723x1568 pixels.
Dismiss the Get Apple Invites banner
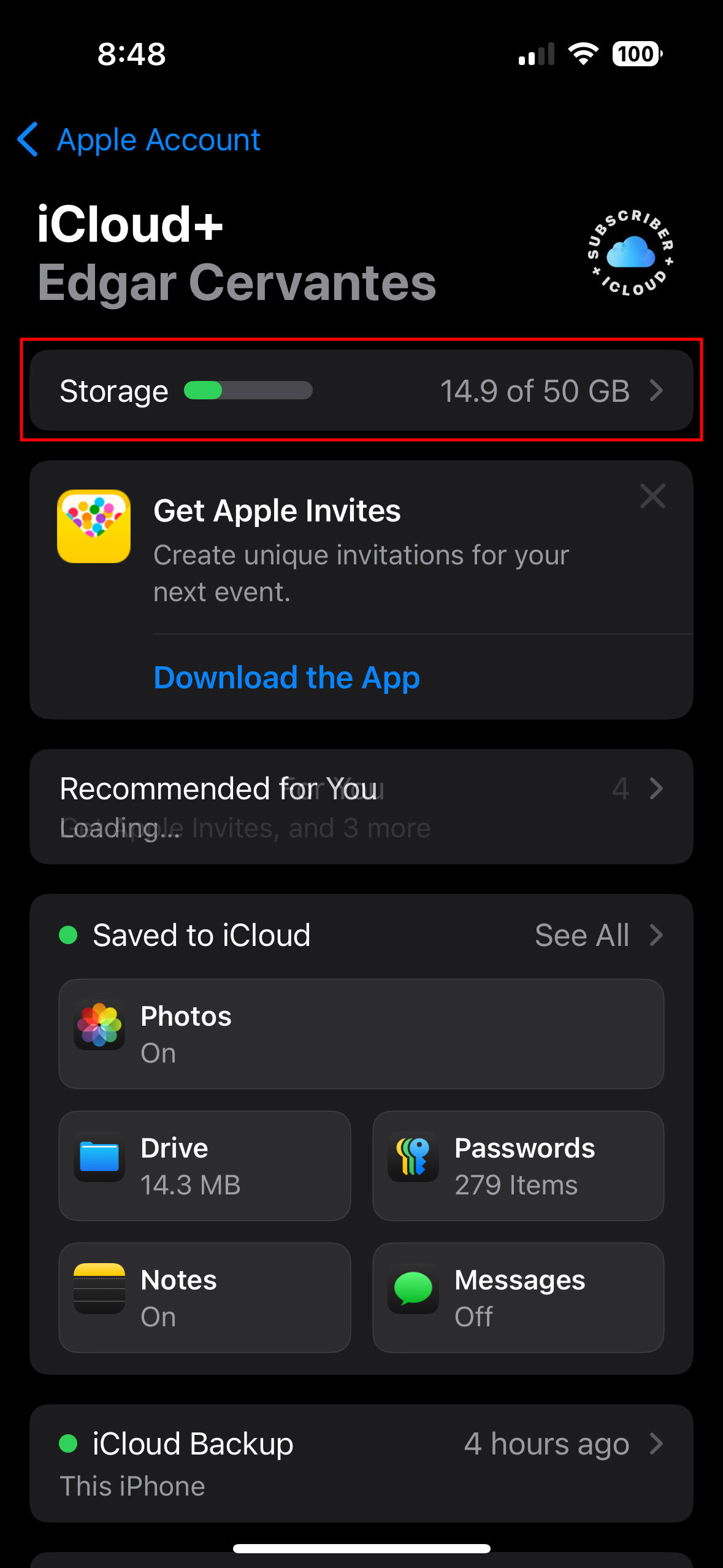coord(652,496)
